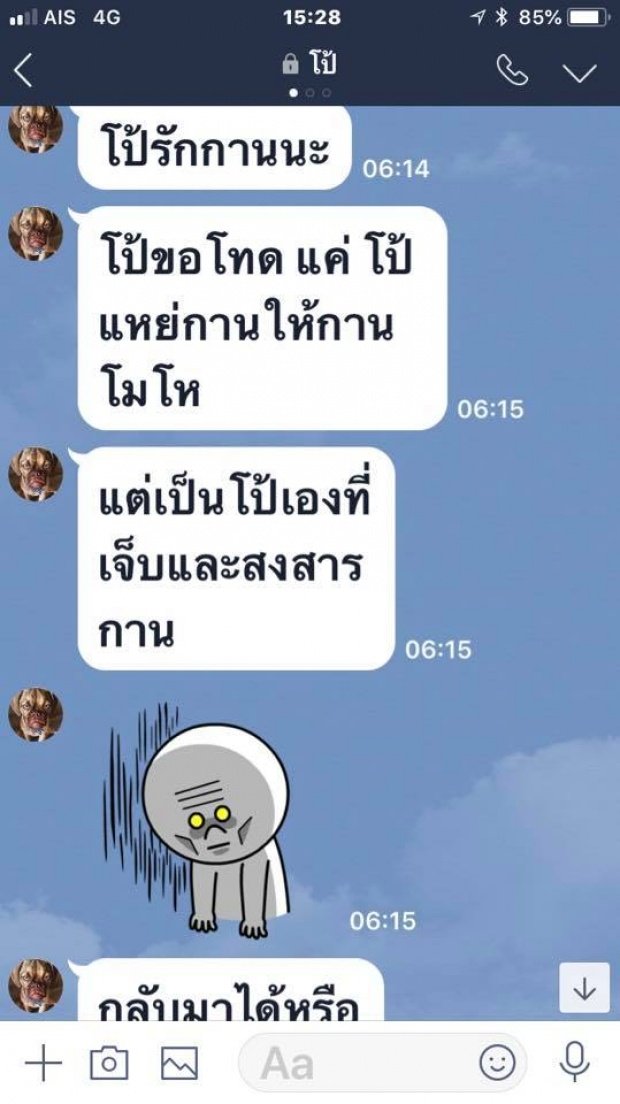Screen dimensions: 620x1104
Task: Open the camera to take a photo
Action: [x=109, y=1063]
